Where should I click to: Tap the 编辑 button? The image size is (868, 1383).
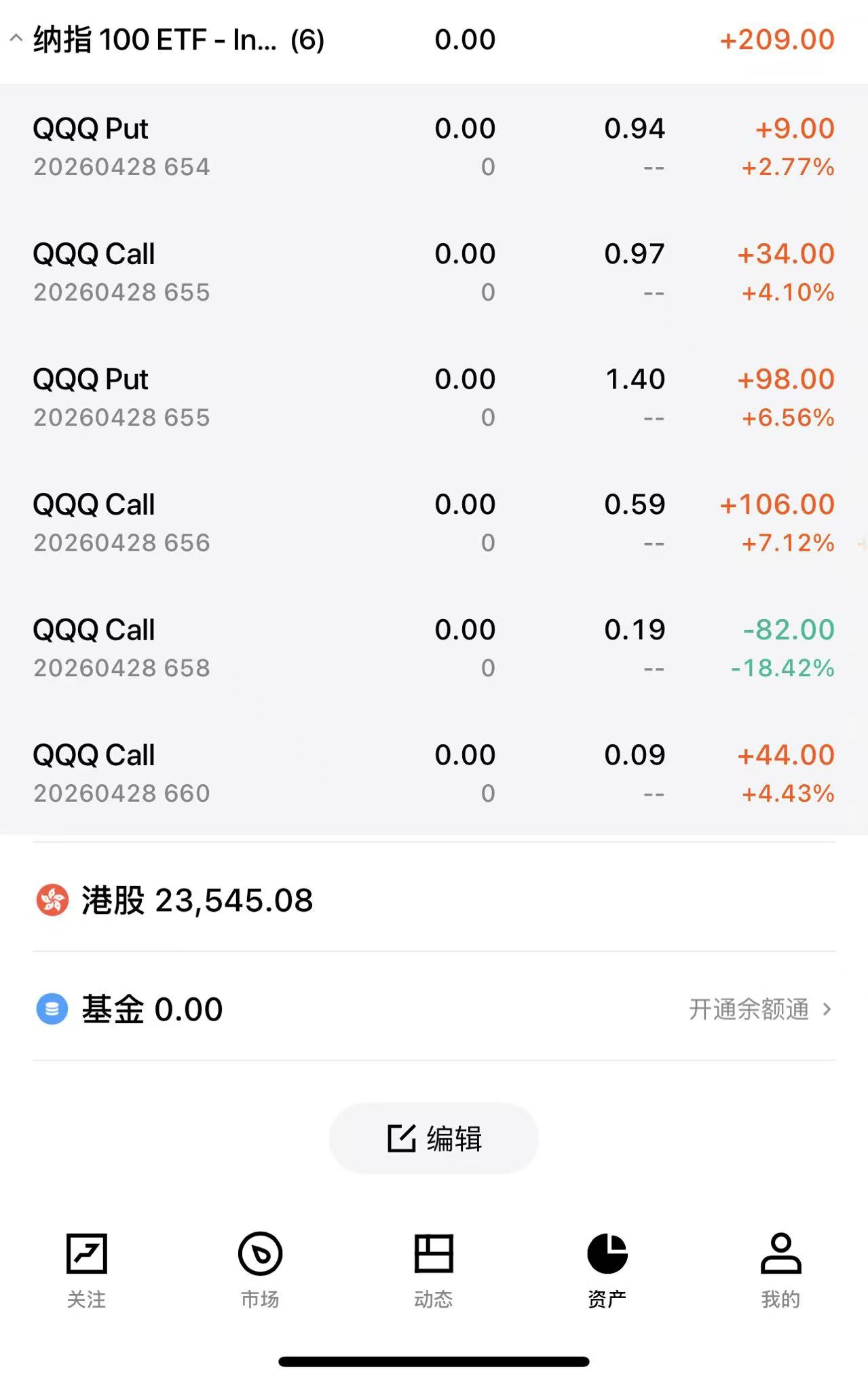(434, 1139)
